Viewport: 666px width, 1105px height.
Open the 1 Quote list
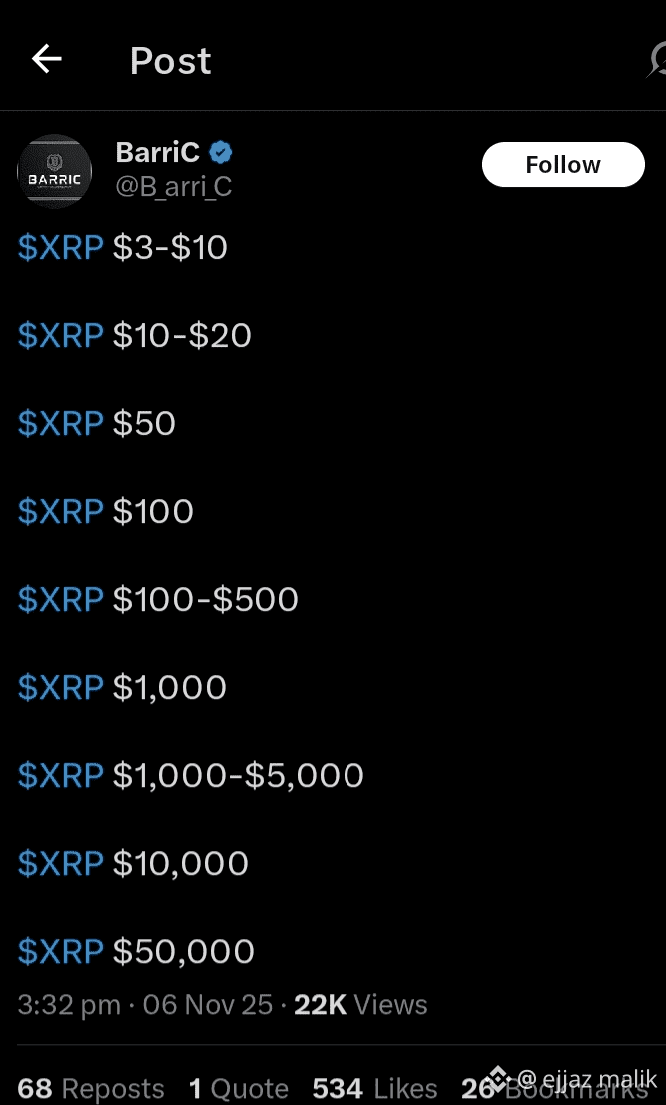click(x=239, y=1088)
